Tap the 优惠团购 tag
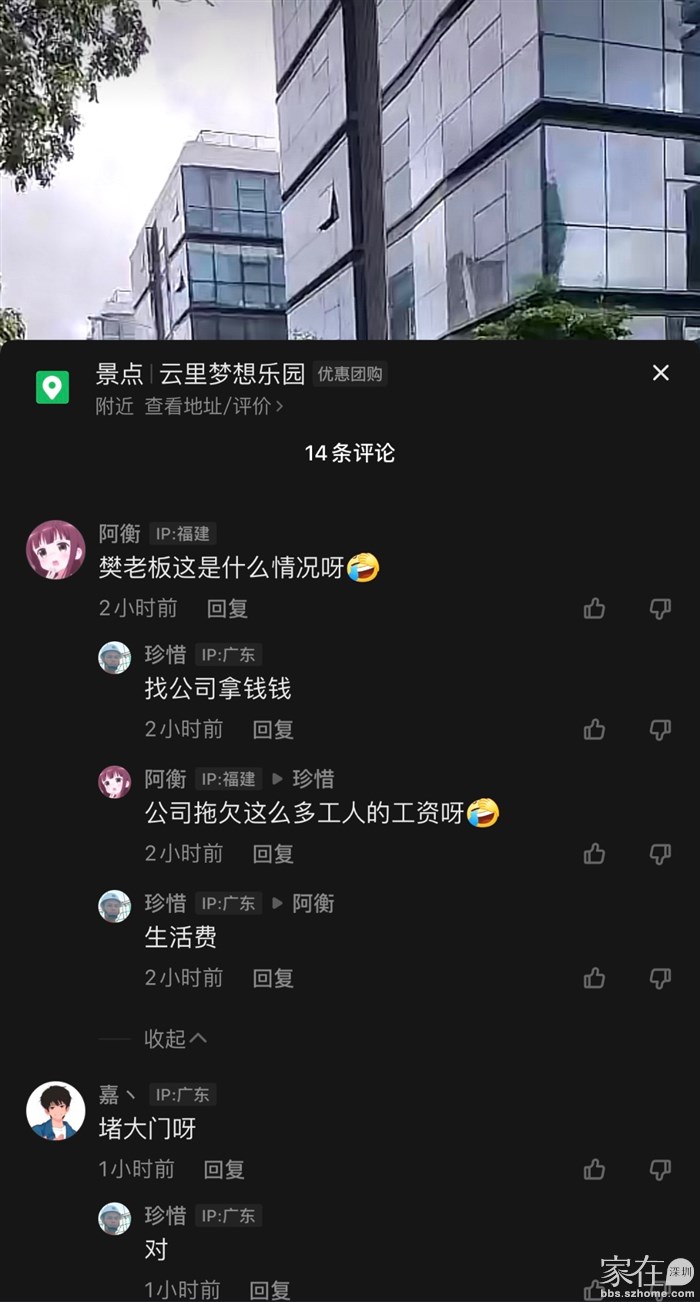This screenshot has height=1302, width=700. point(350,374)
